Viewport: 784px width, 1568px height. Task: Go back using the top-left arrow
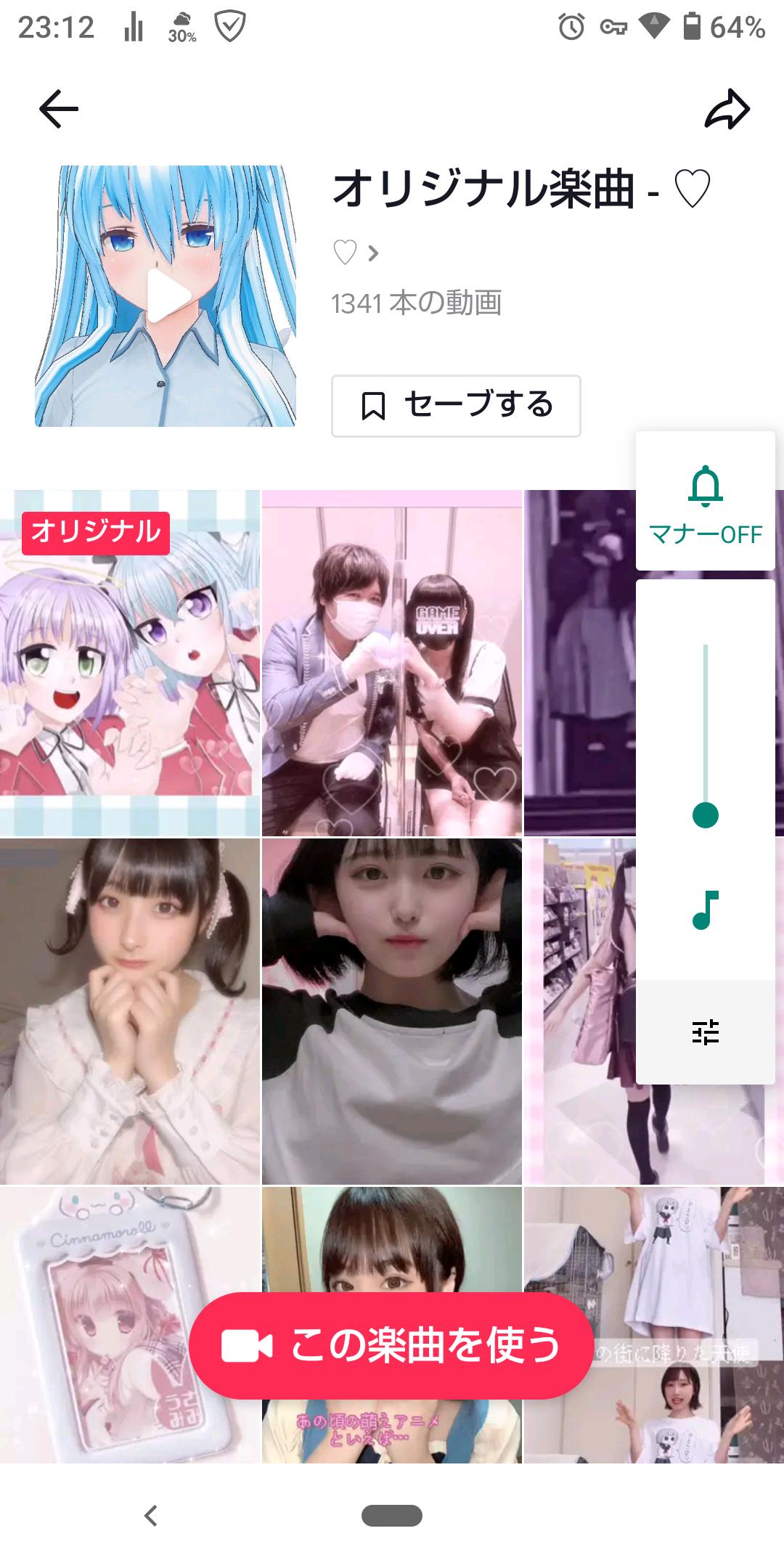pos(59,109)
